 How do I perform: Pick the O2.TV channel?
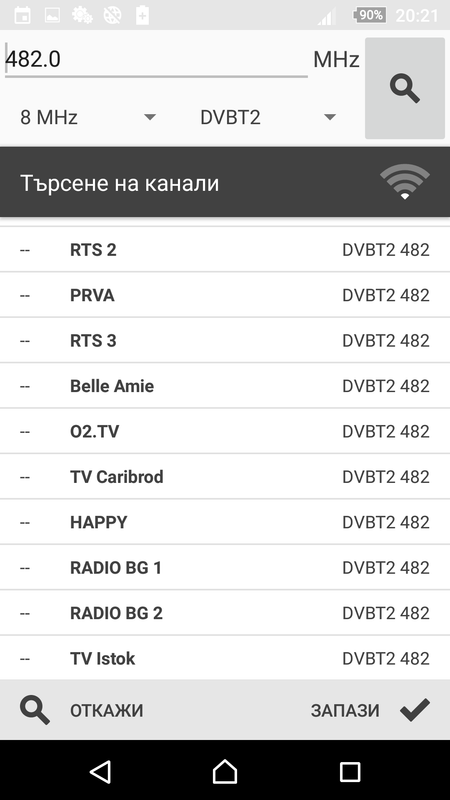pyautogui.click(x=225, y=431)
